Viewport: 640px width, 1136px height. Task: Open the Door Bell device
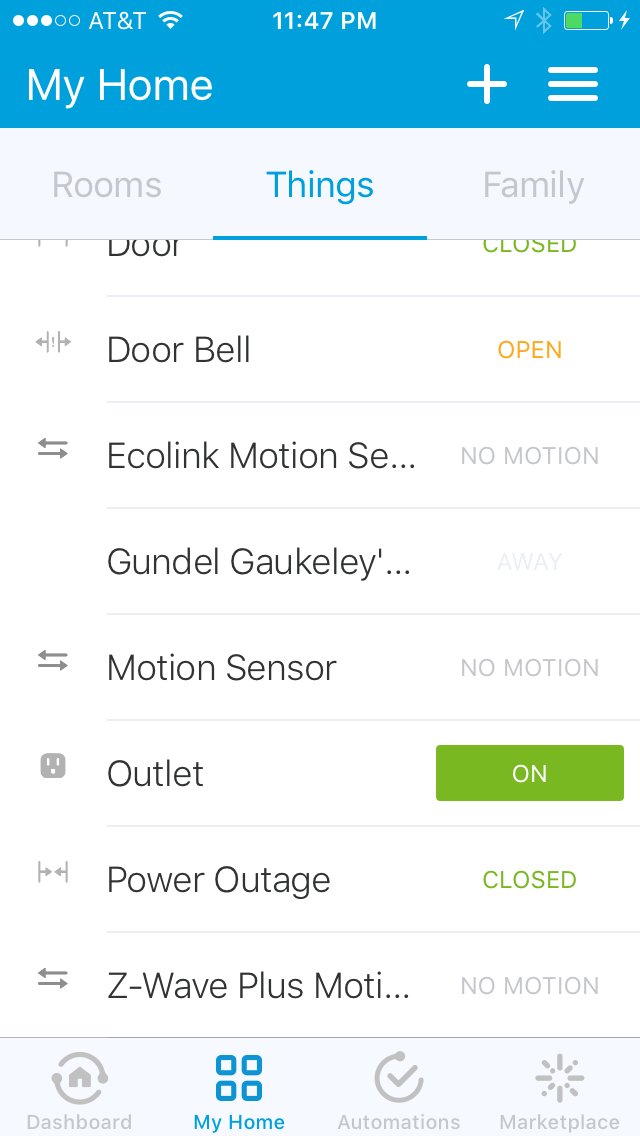[x=320, y=350]
